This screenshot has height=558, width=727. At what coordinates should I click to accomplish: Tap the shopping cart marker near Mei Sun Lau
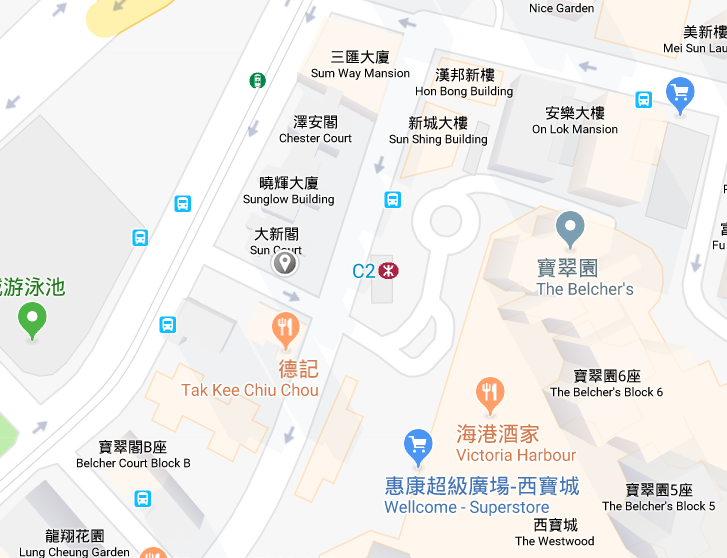pyautogui.click(x=681, y=94)
